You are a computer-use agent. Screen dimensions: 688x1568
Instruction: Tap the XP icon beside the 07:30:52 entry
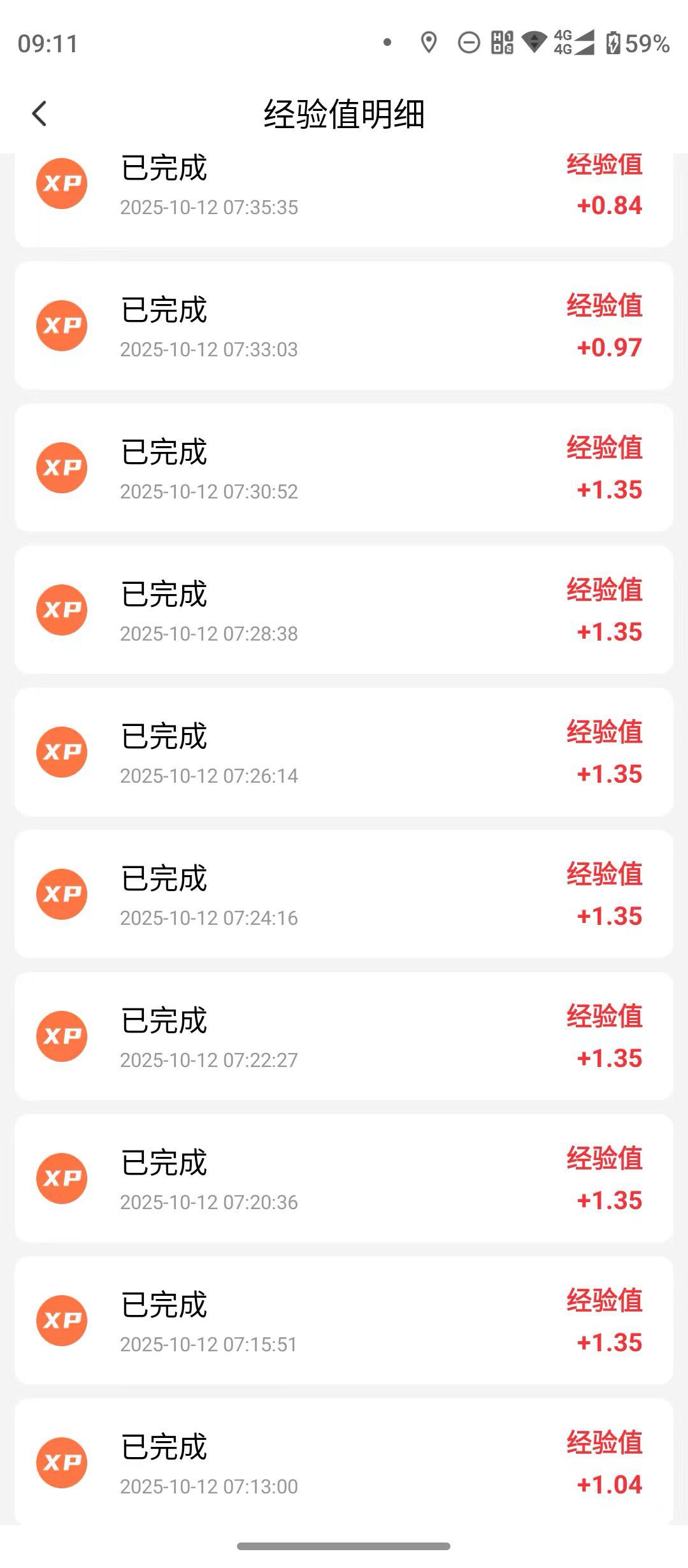tap(62, 467)
